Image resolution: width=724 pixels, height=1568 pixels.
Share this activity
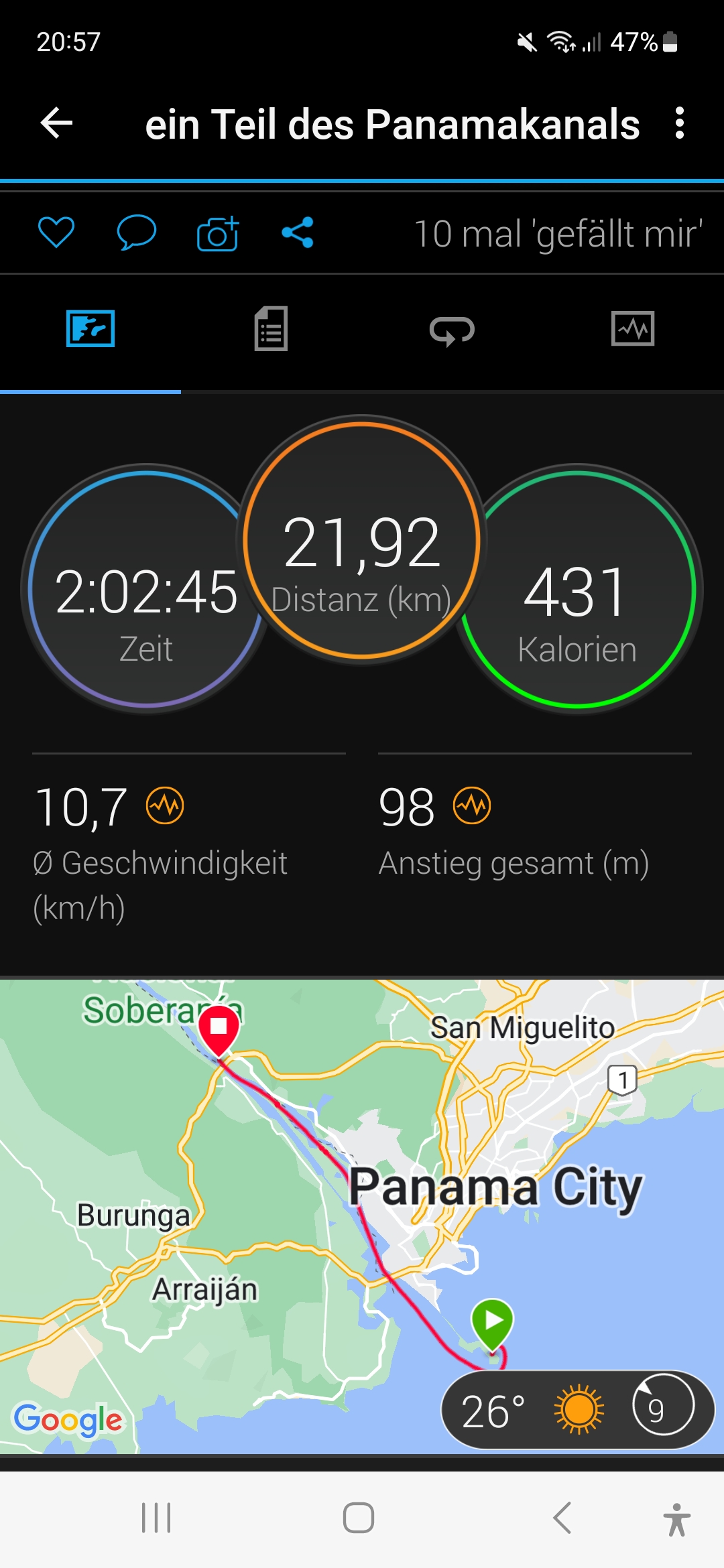[298, 233]
